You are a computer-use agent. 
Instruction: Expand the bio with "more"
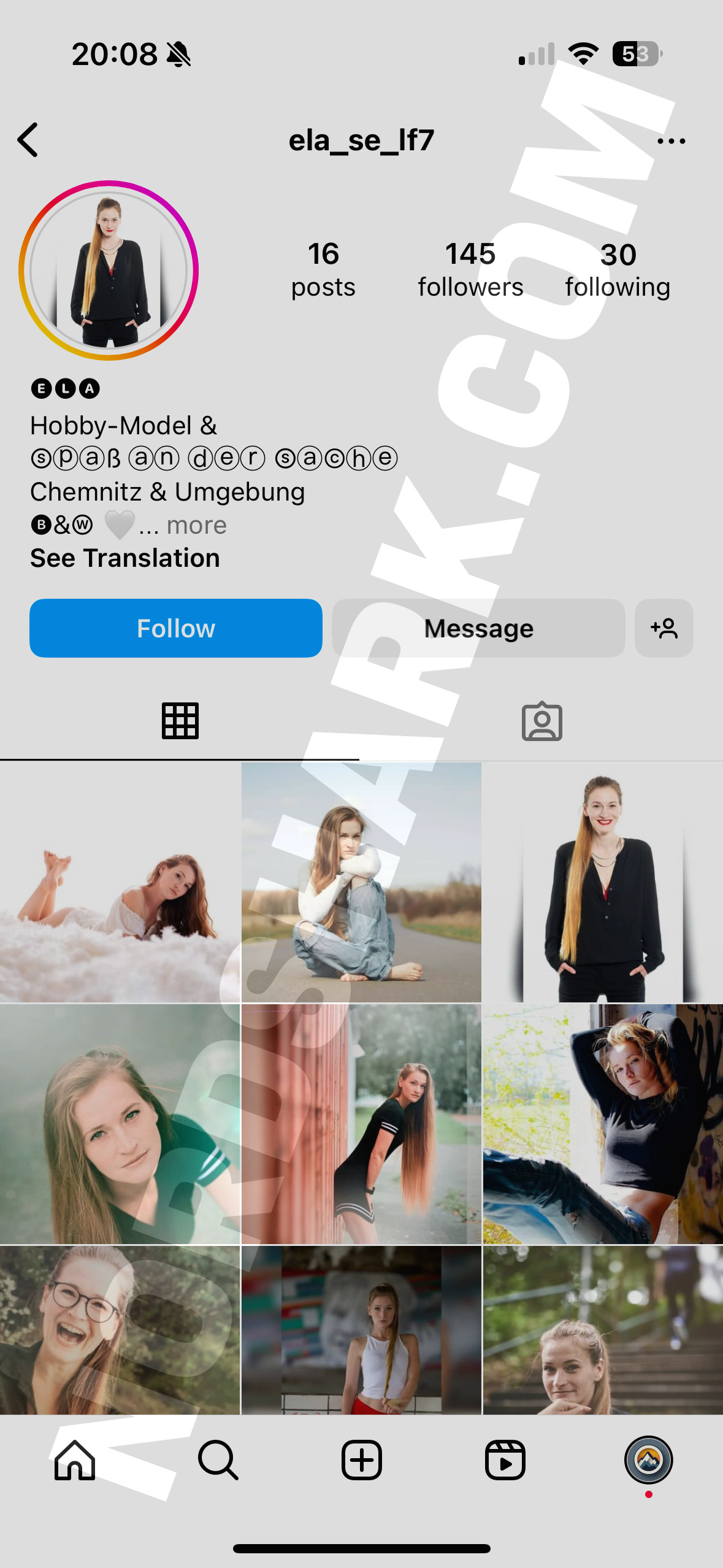pos(196,526)
